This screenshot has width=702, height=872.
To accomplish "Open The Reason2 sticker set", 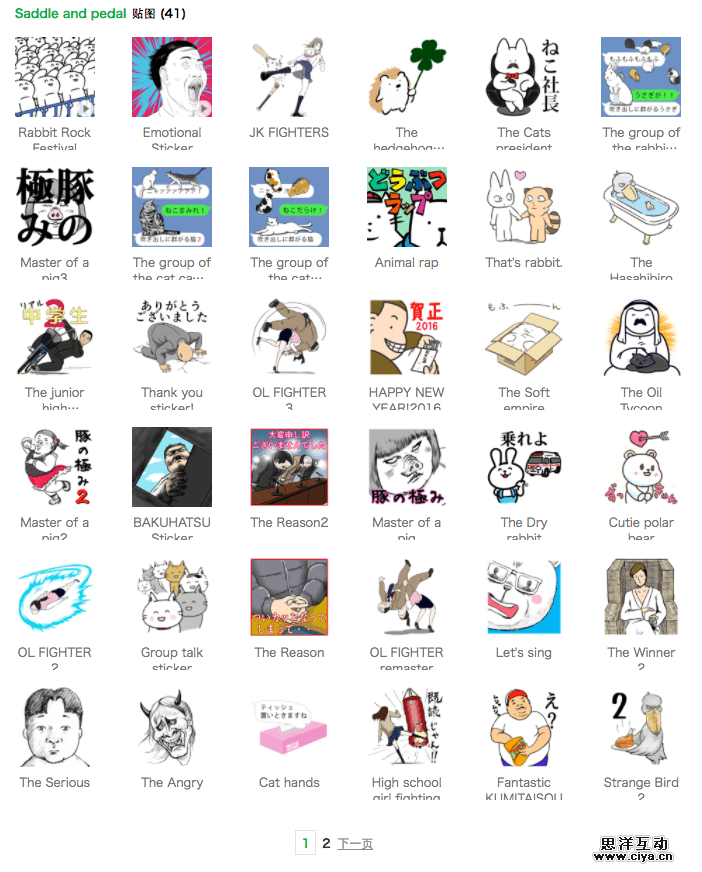I will [x=289, y=468].
